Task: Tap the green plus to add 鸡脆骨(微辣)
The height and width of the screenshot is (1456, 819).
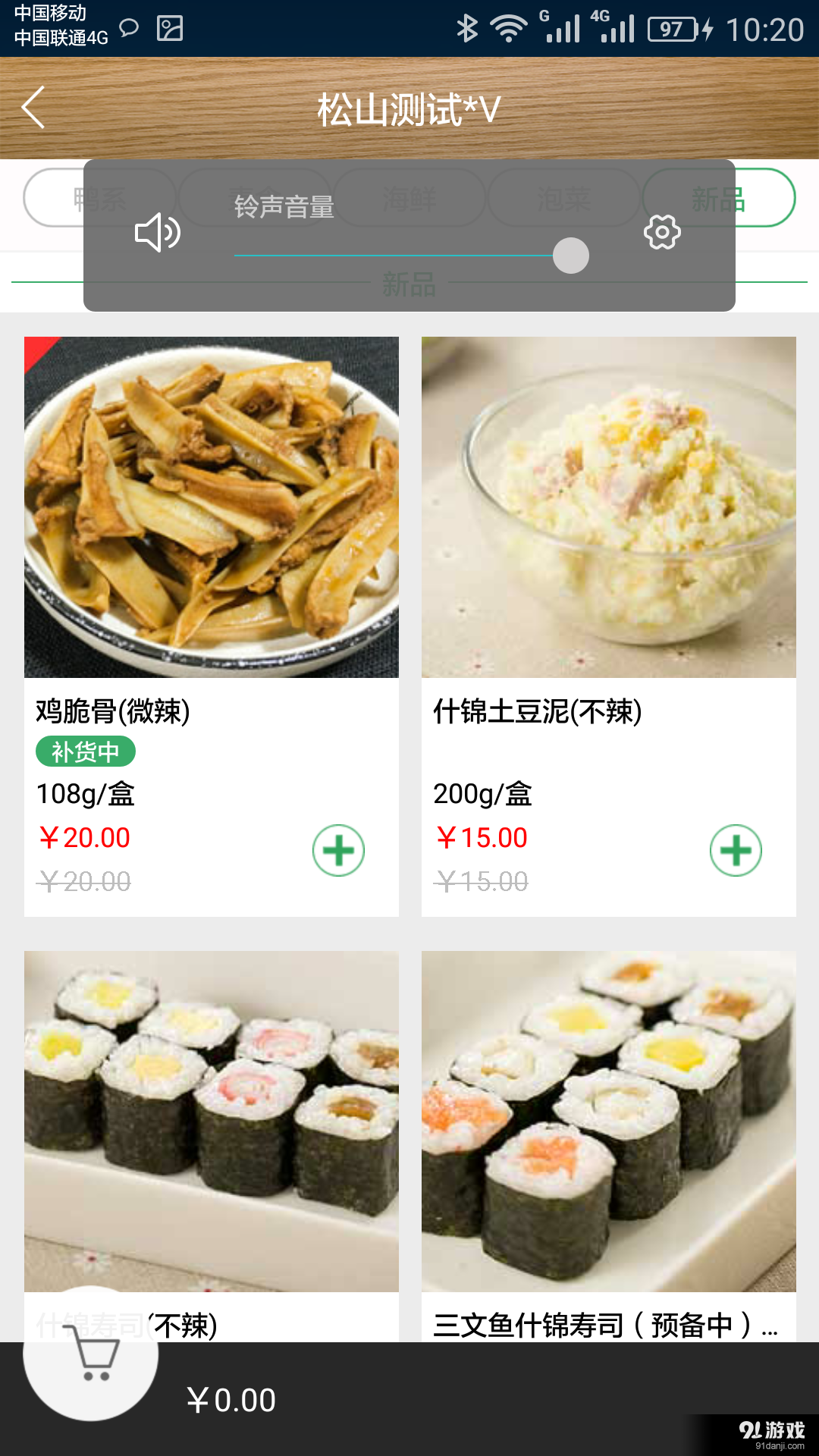Action: click(x=338, y=850)
